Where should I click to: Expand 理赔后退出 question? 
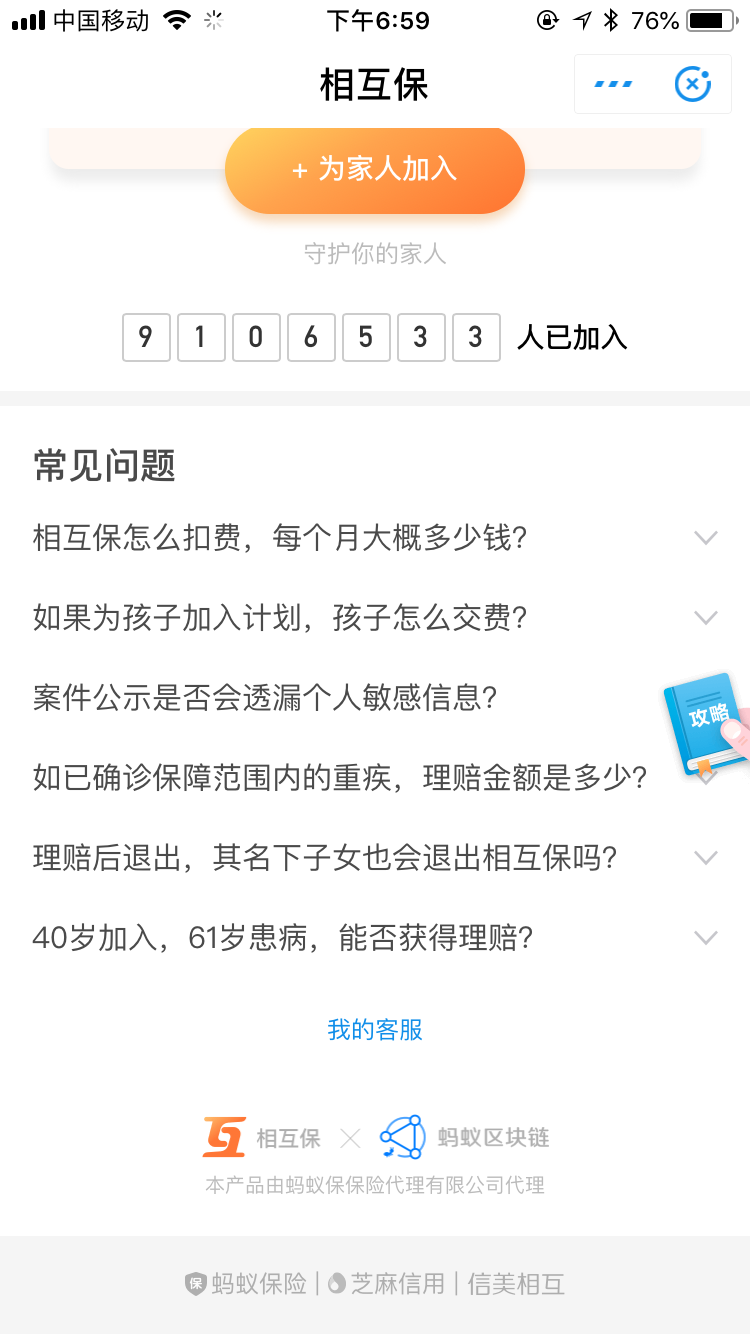point(375,858)
